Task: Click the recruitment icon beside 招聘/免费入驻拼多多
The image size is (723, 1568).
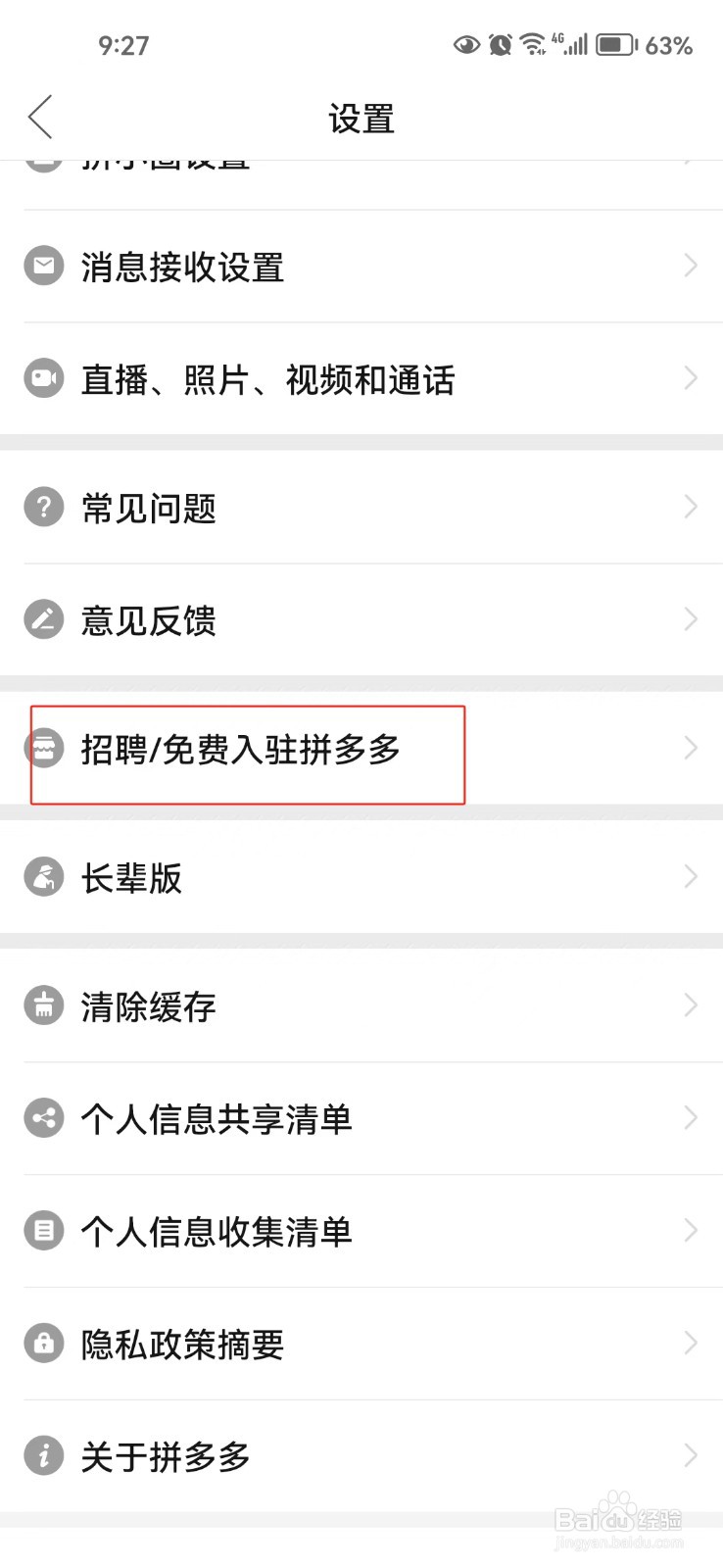Action: click(x=43, y=748)
